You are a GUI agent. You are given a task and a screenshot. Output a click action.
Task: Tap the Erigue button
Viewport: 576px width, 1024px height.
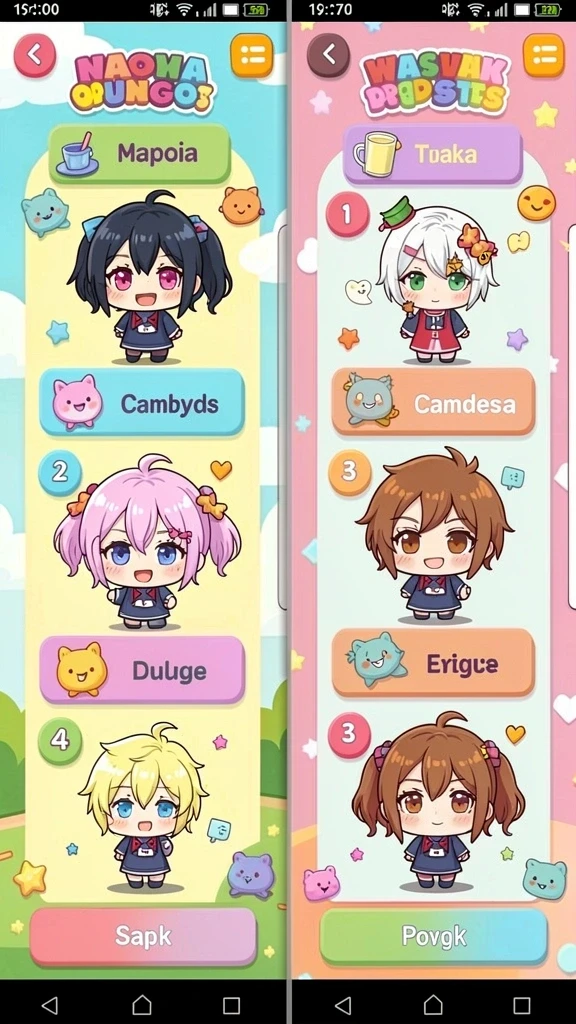point(433,664)
